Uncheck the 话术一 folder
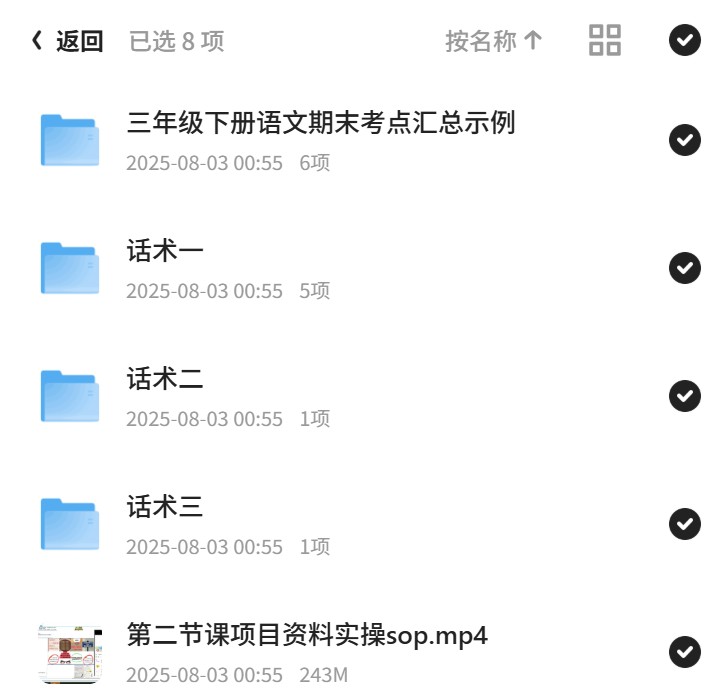The image size is (712, 699). click(685, 268)
